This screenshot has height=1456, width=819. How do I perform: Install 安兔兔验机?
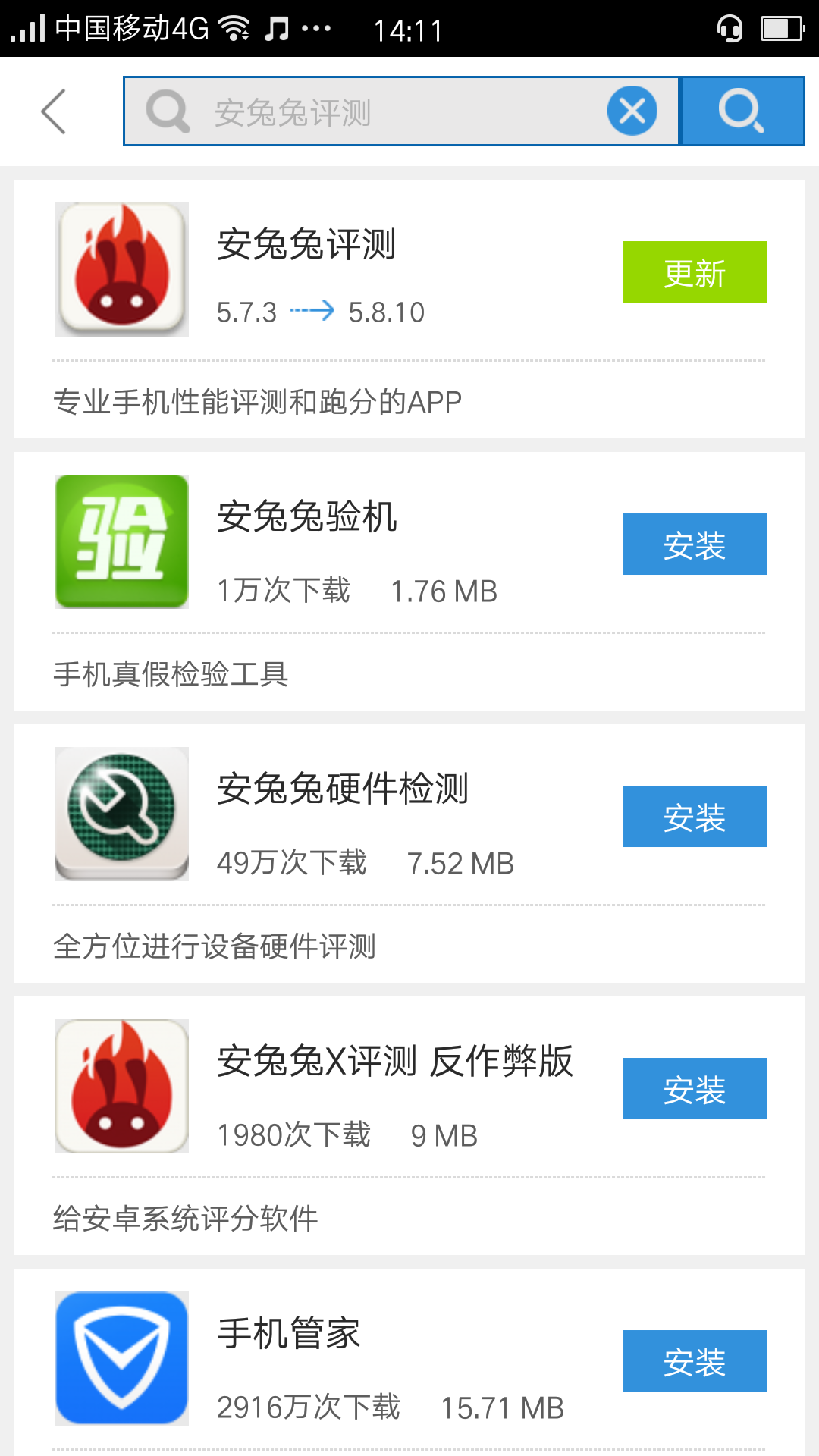(695, 544)
